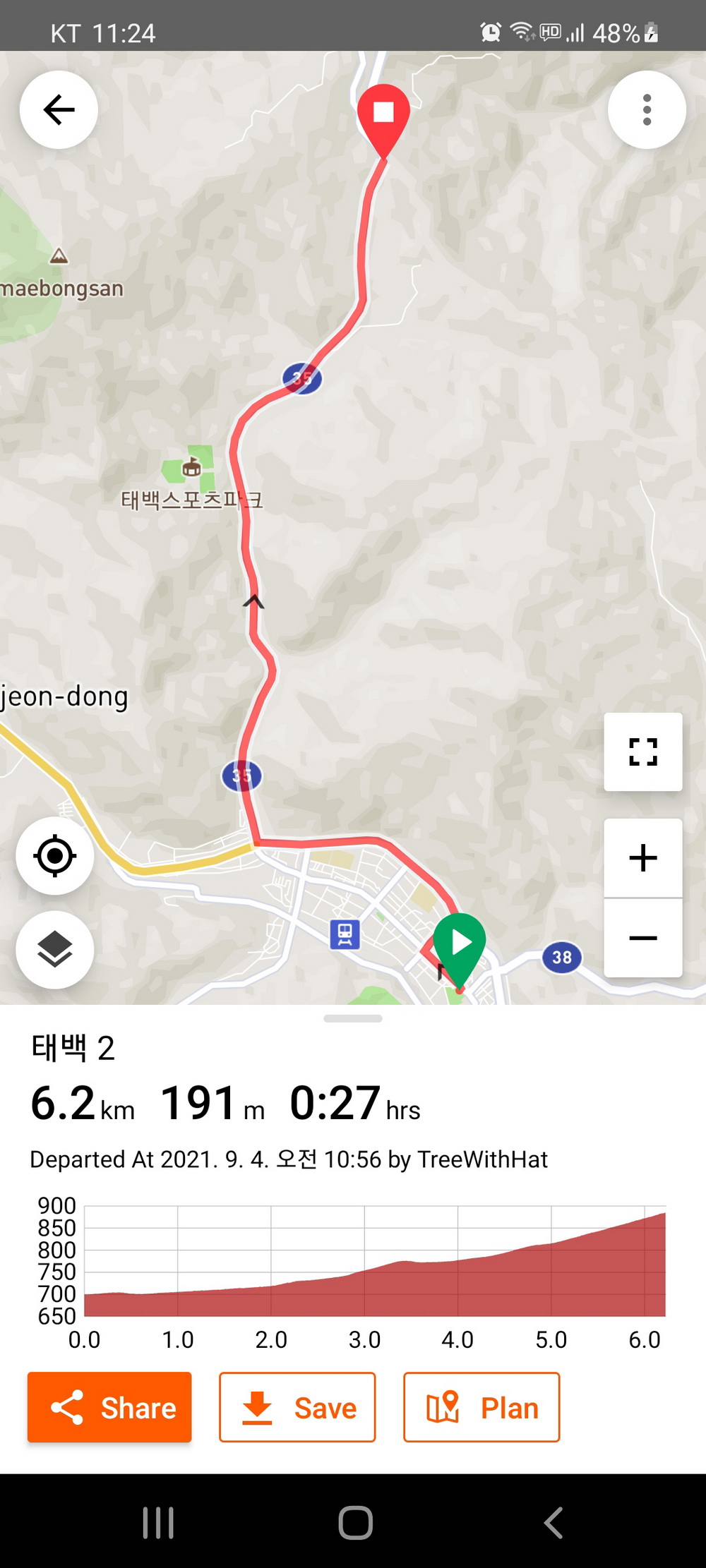Share this 태백 2 route

109,1407
